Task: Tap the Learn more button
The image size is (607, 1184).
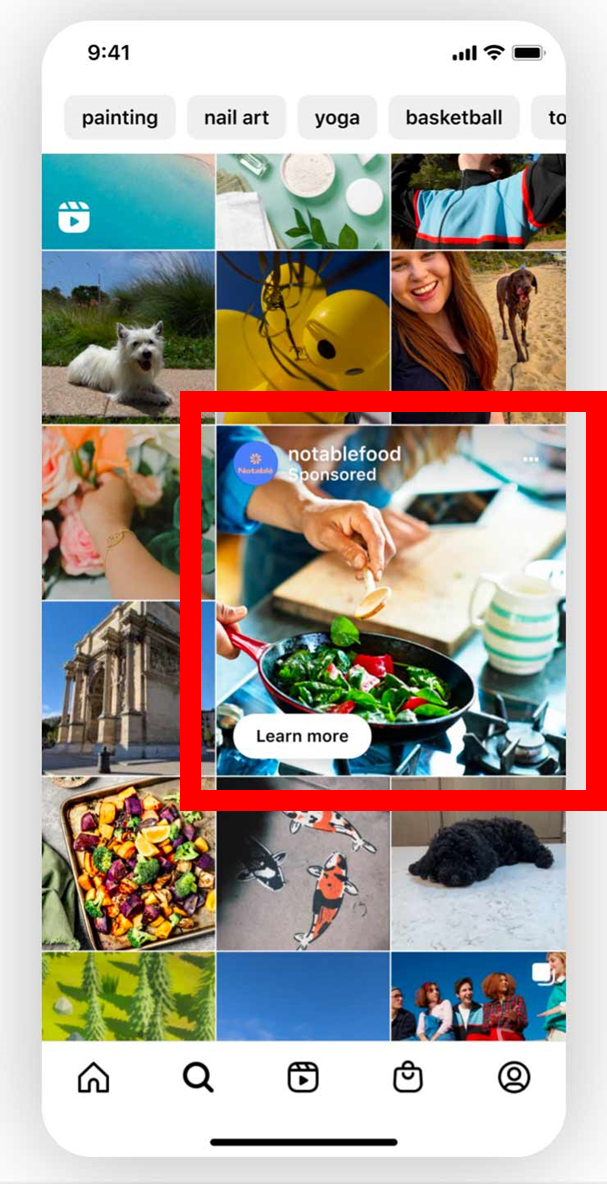Action: click(x=302, y=736)
